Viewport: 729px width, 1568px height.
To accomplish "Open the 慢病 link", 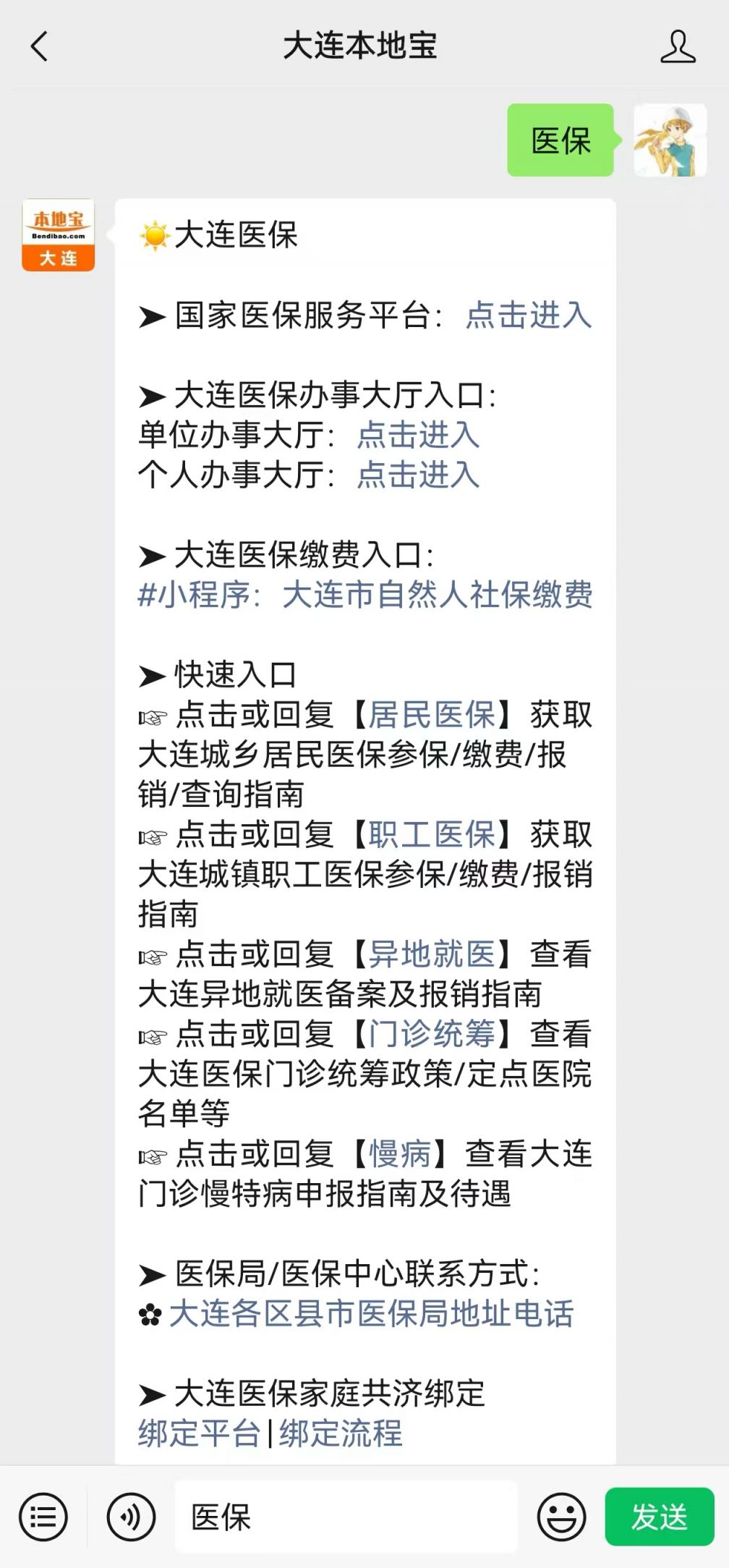I will coord(400,1153).
